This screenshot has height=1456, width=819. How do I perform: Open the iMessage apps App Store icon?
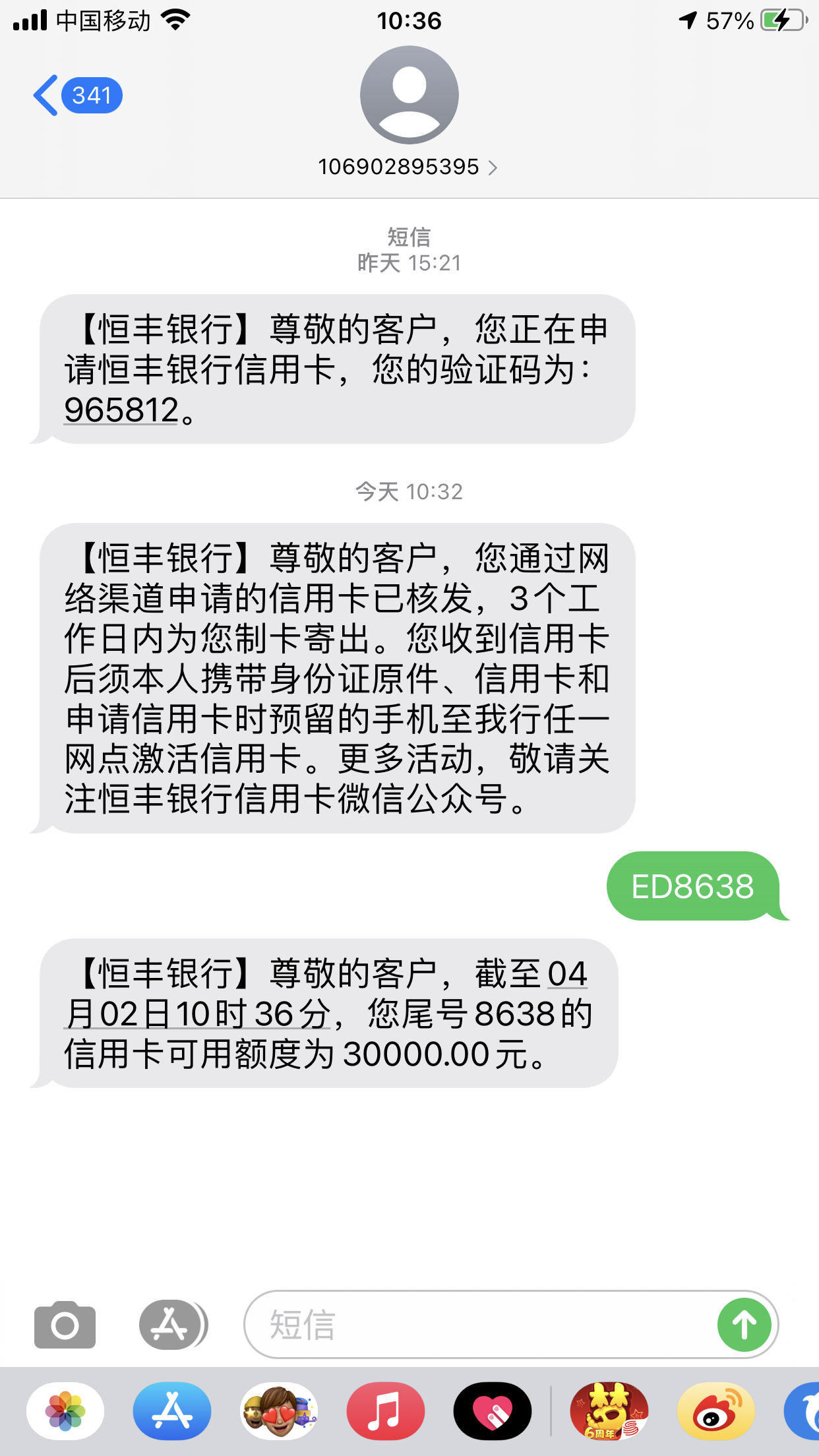coord(170,1324)
